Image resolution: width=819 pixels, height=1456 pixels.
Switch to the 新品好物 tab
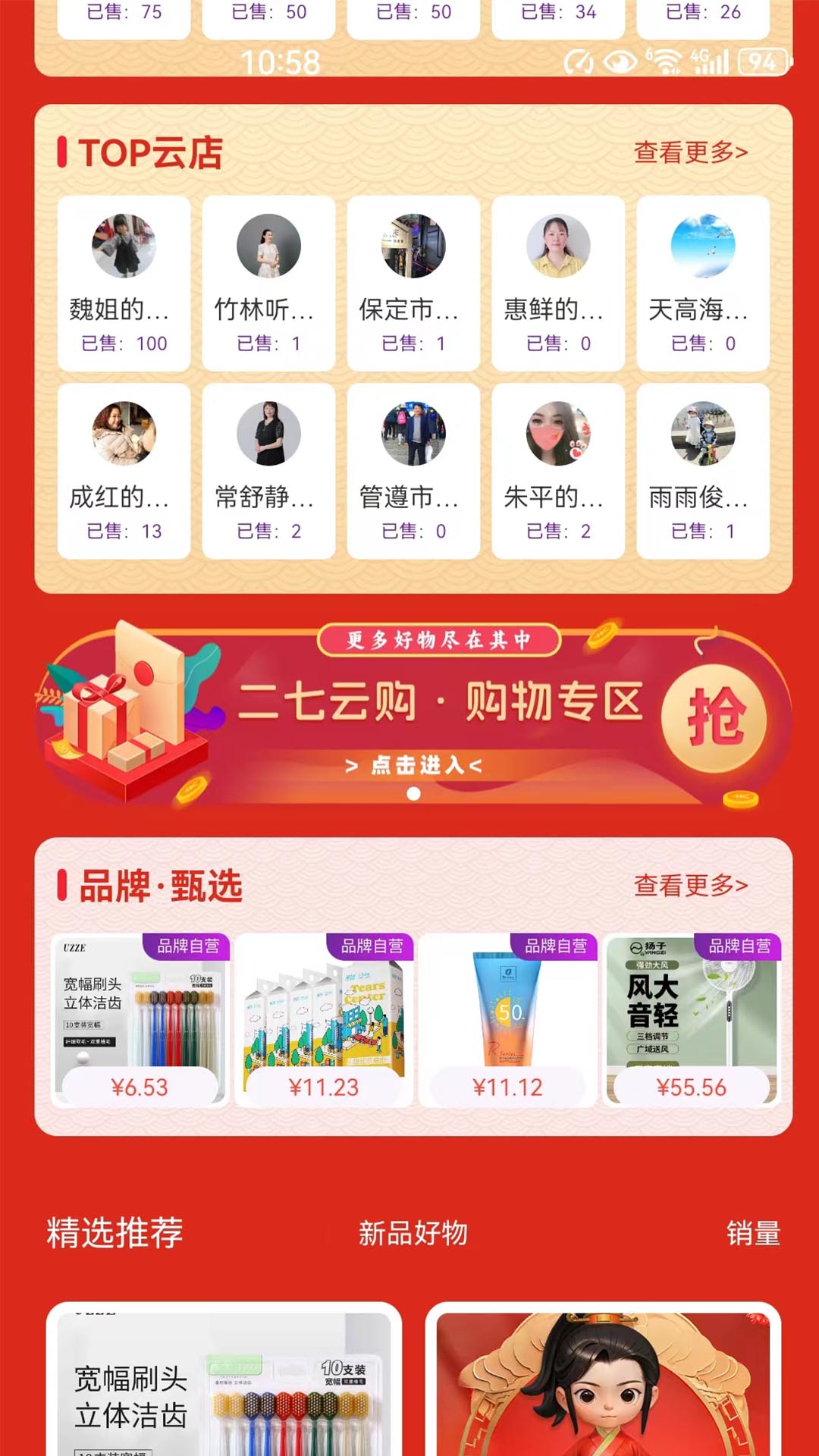tap(413, 1233)
